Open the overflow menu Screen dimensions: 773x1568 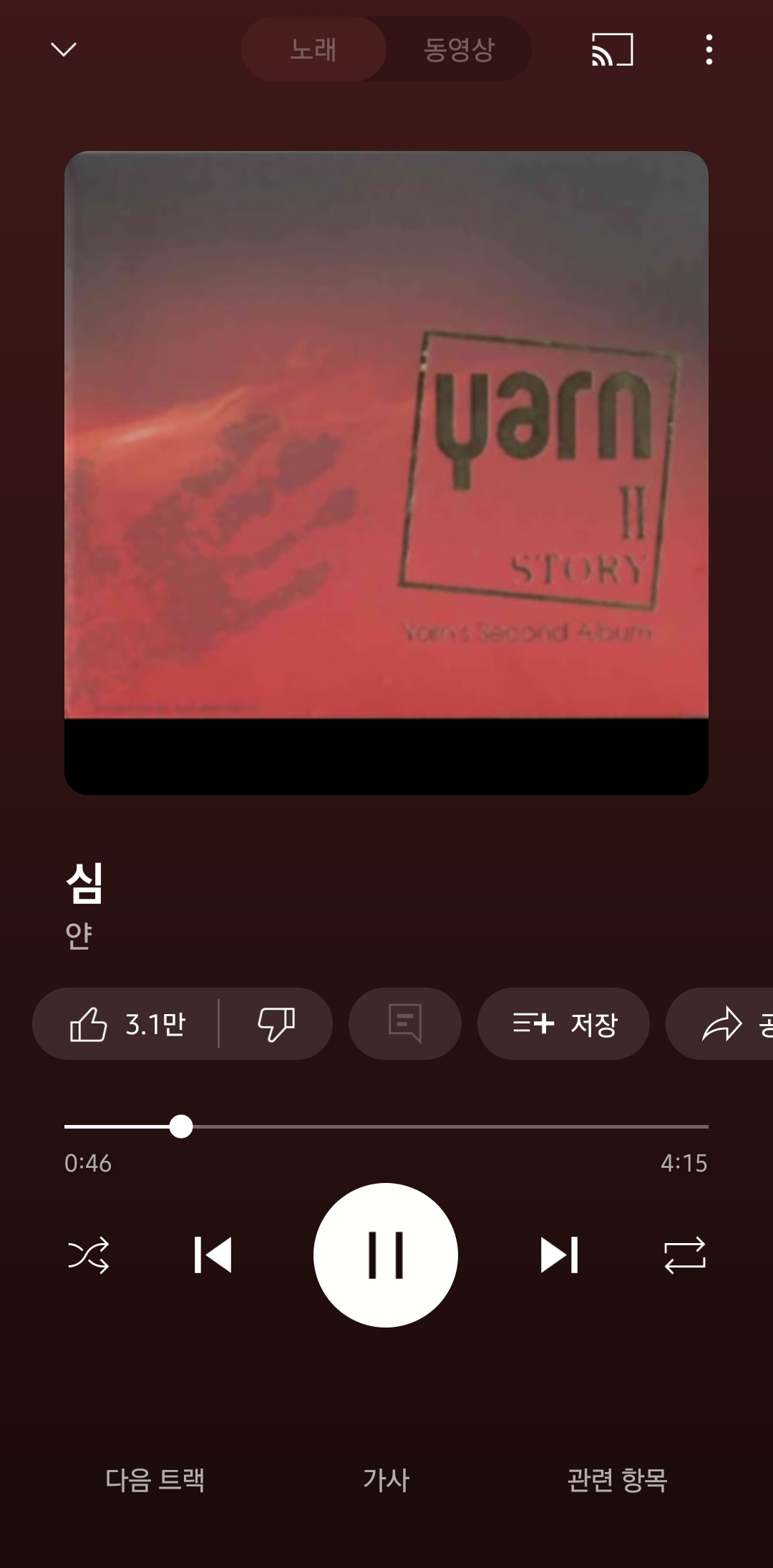coord(709,49)
